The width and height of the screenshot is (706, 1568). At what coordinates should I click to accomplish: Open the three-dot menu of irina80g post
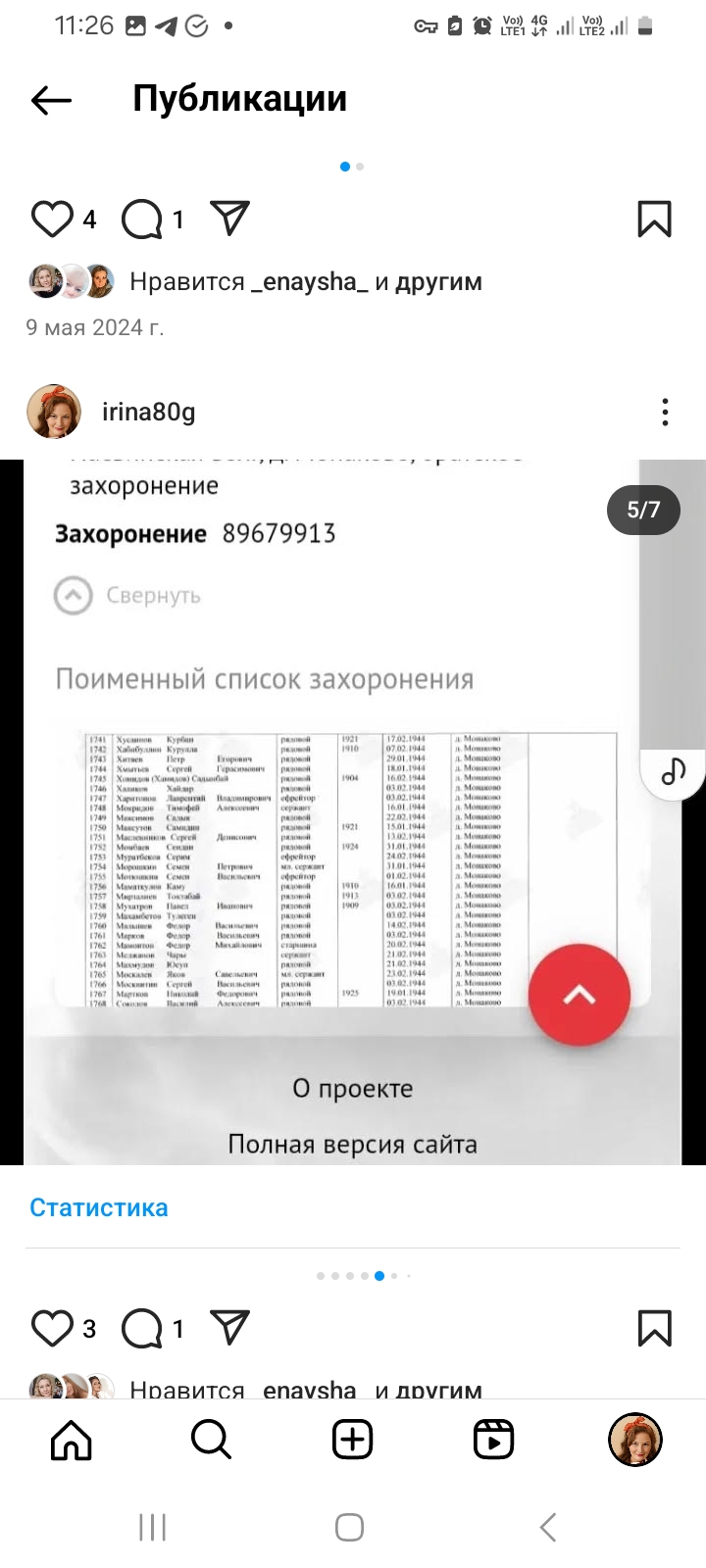(x=665, y=412)
